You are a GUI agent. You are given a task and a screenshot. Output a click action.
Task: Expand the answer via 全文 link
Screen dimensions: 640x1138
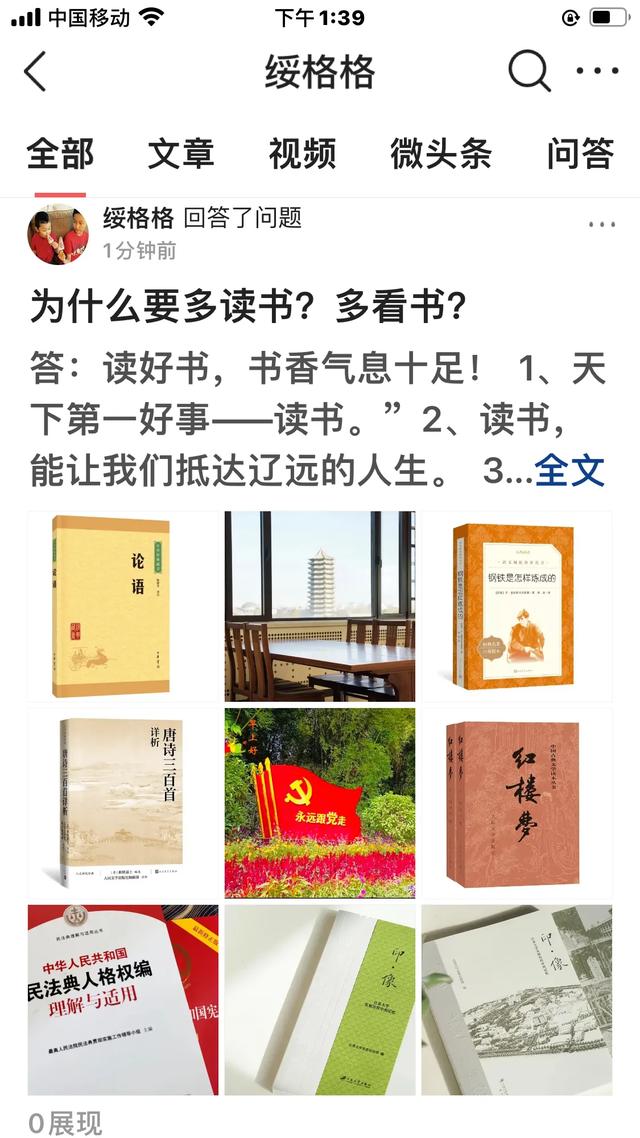coord(570,469)
